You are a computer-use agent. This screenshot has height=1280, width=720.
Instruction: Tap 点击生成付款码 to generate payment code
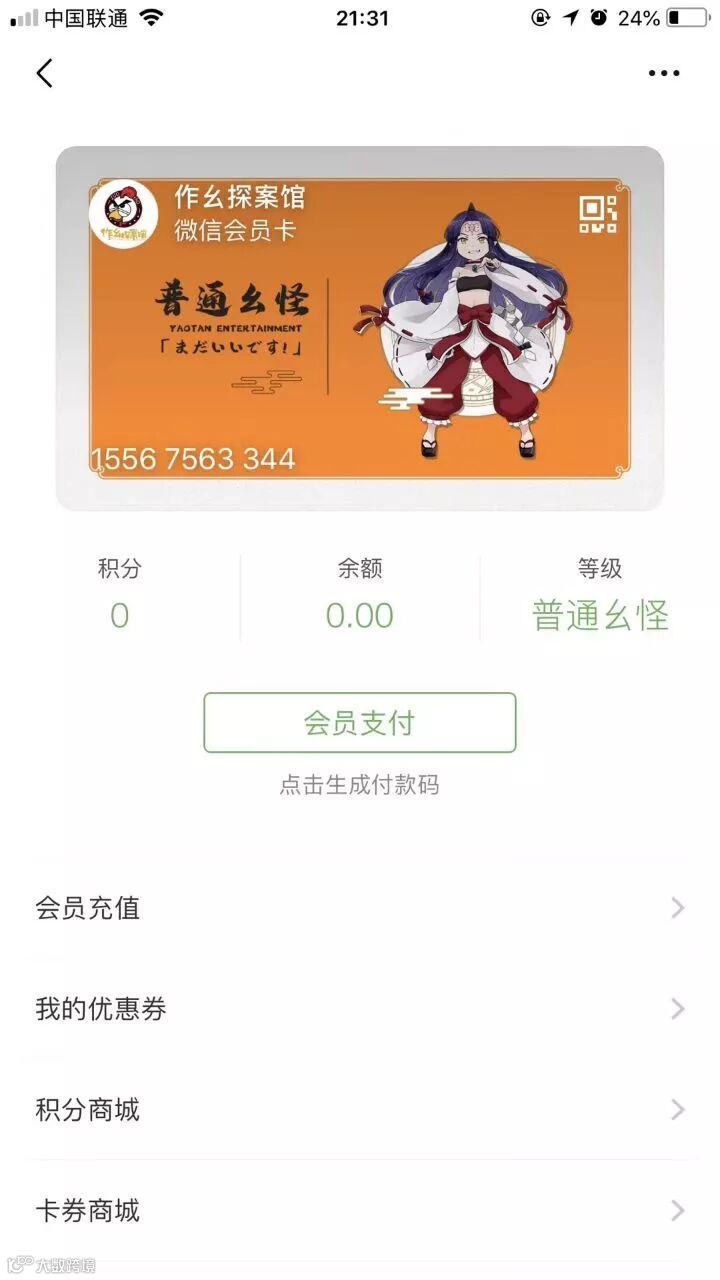[360, 785]
